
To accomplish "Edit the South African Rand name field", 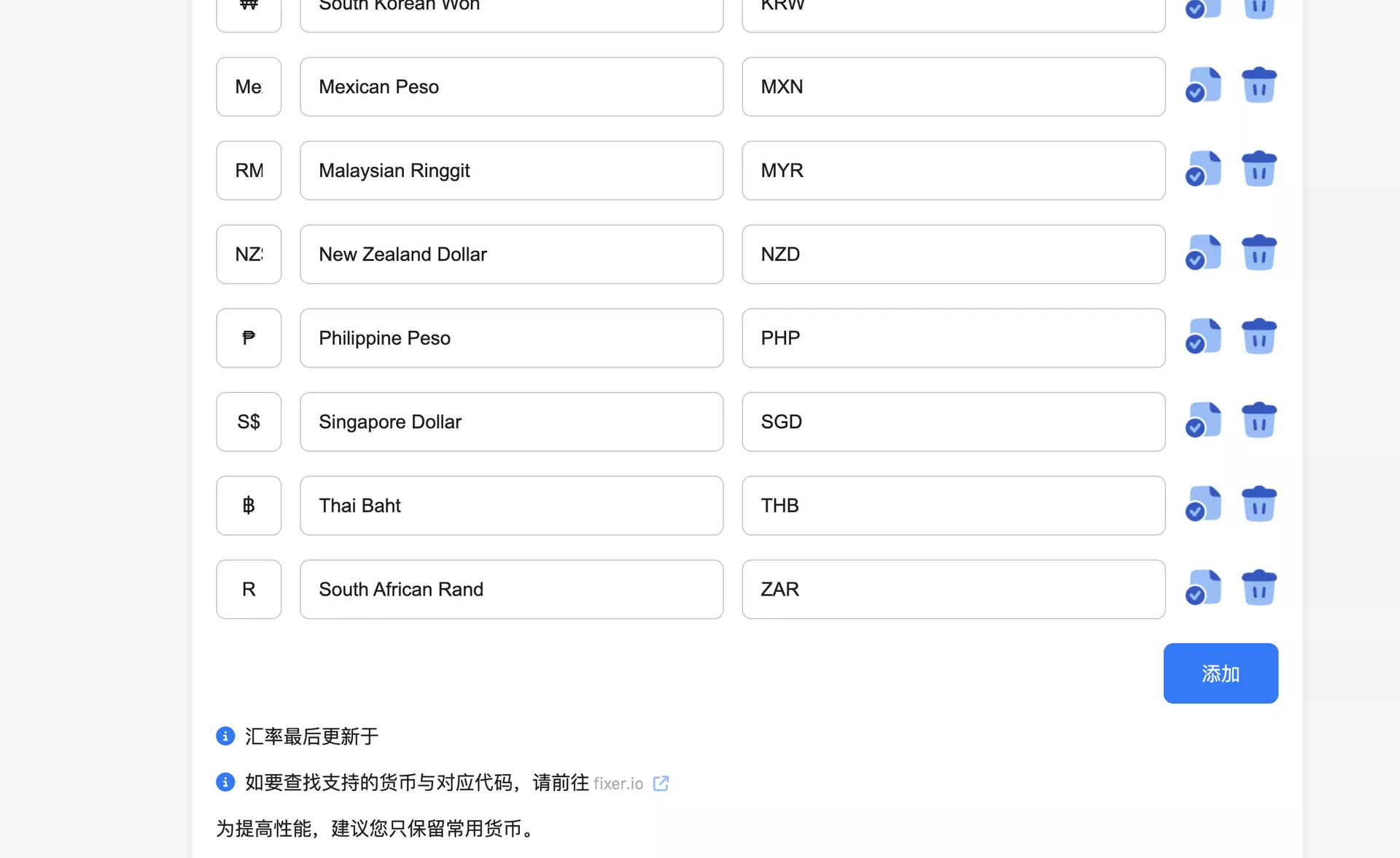I will [511, 589].
